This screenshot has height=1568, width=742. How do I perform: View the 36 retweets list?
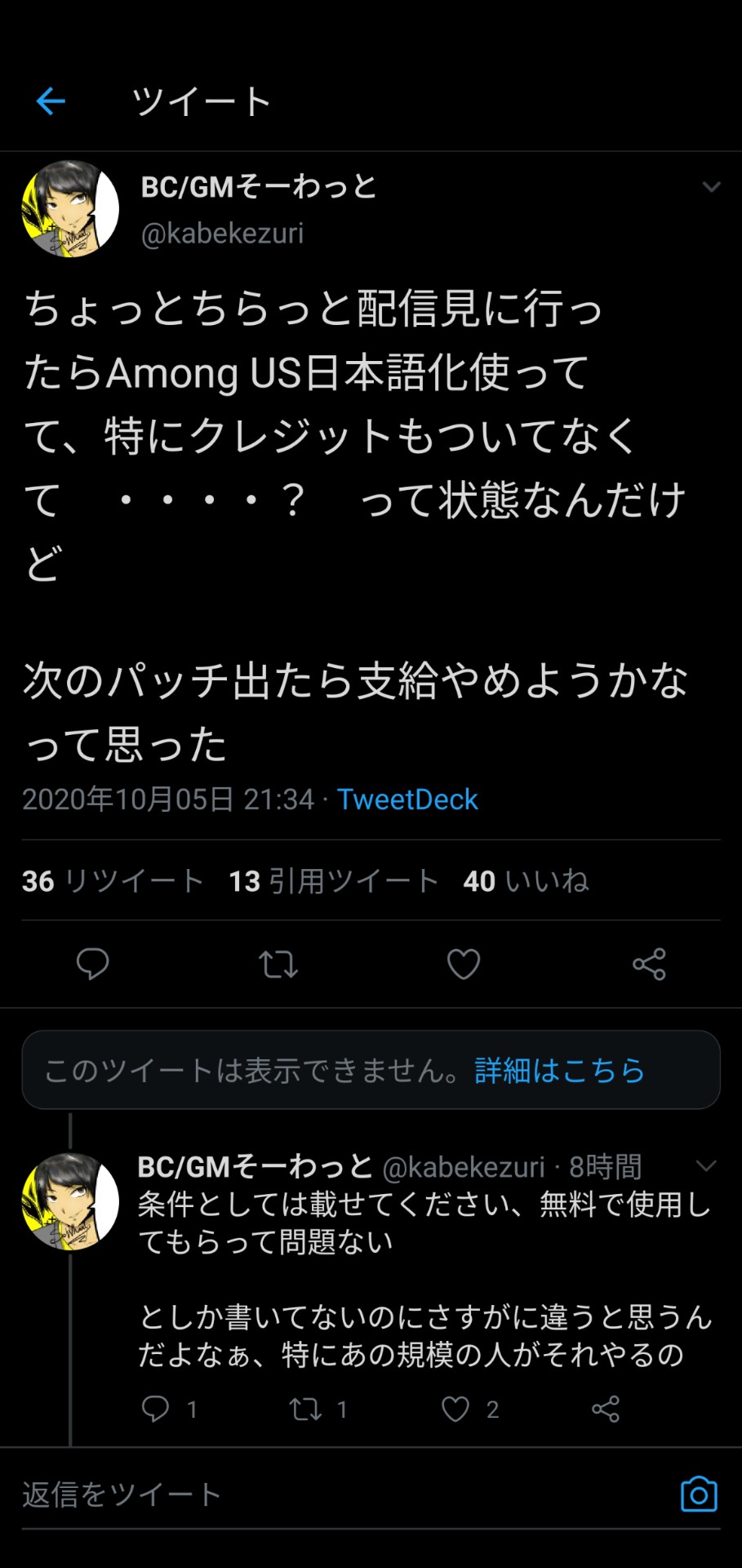click(x=113, y=881)
